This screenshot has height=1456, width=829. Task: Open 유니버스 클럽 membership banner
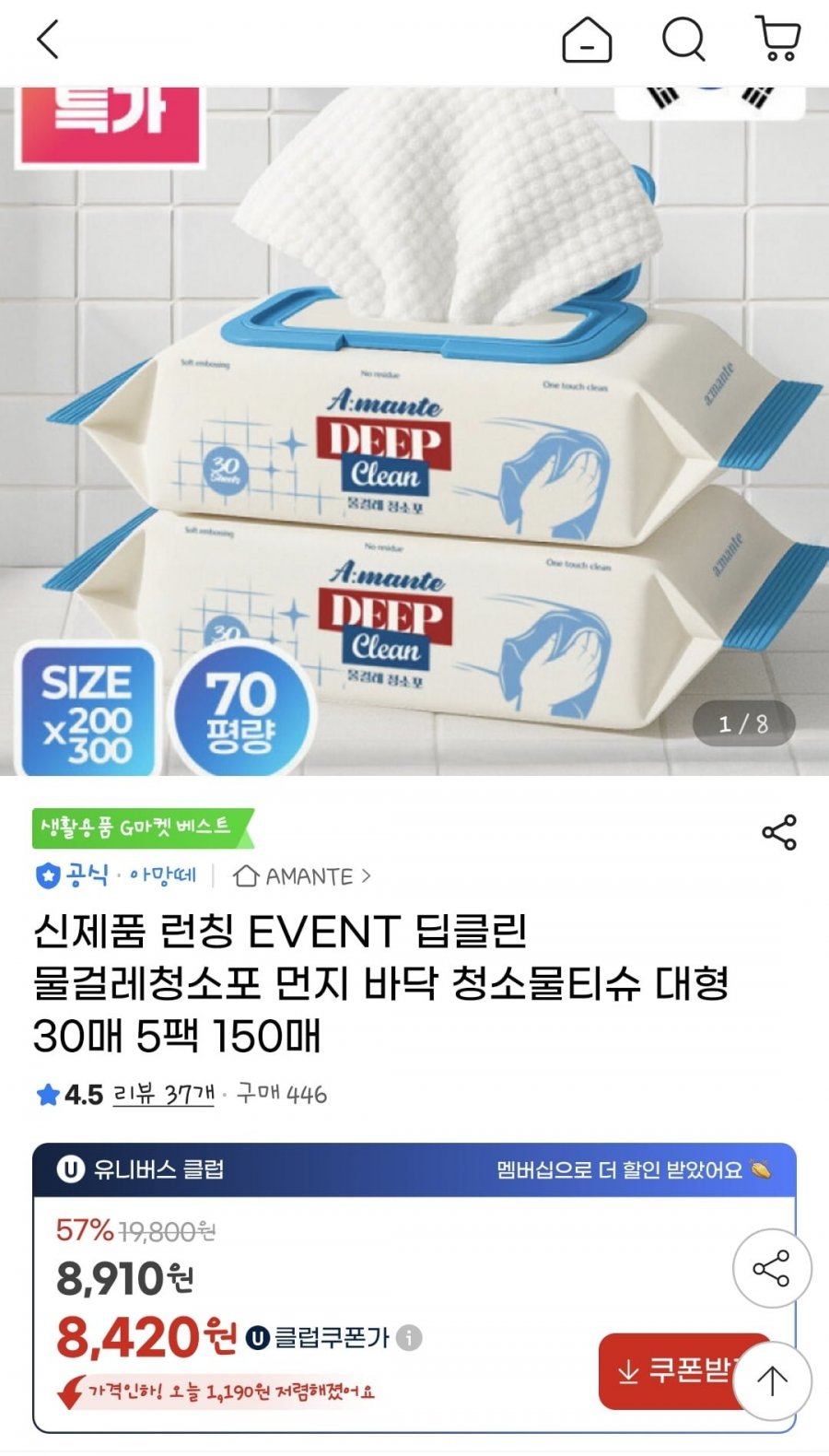pos(414,1169)
